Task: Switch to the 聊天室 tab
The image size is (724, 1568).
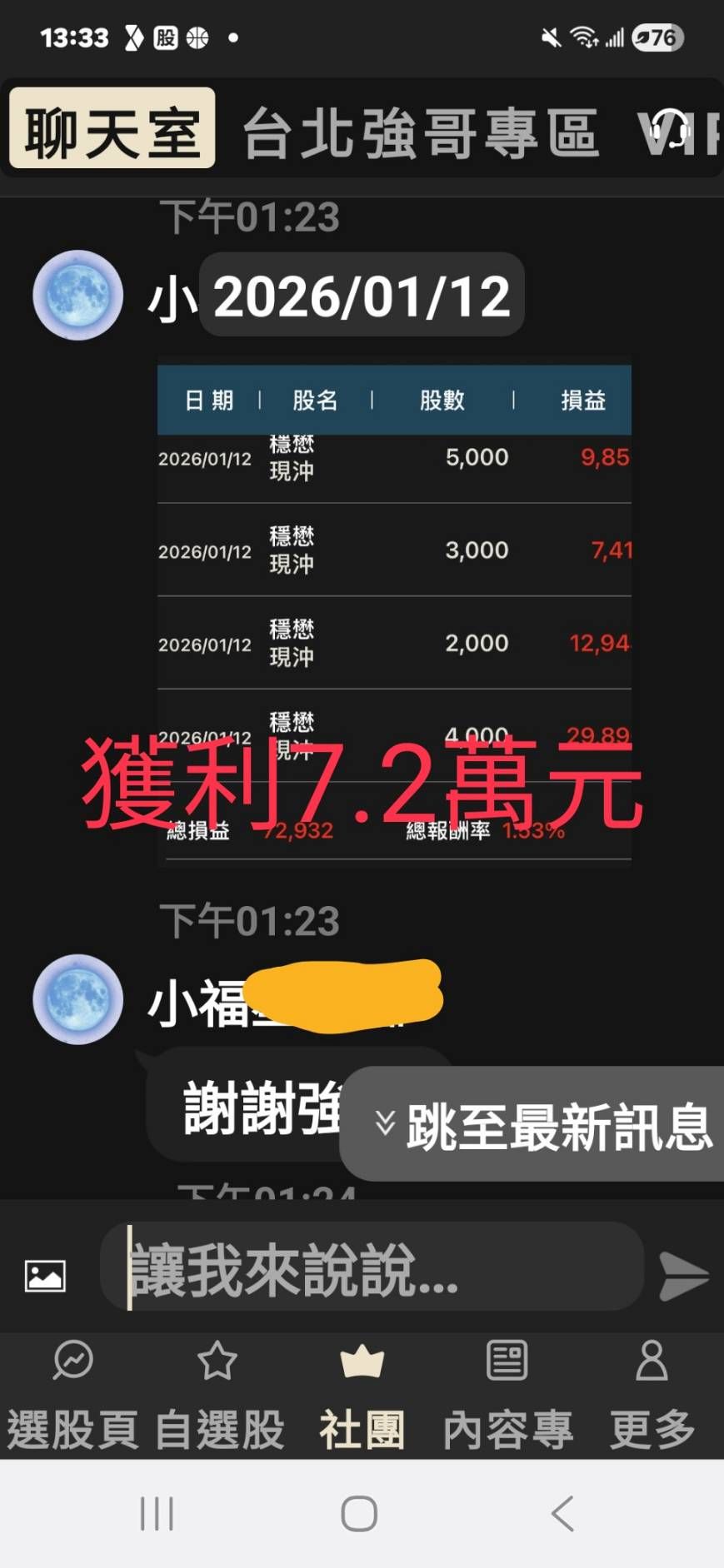Action: (112, 128)
